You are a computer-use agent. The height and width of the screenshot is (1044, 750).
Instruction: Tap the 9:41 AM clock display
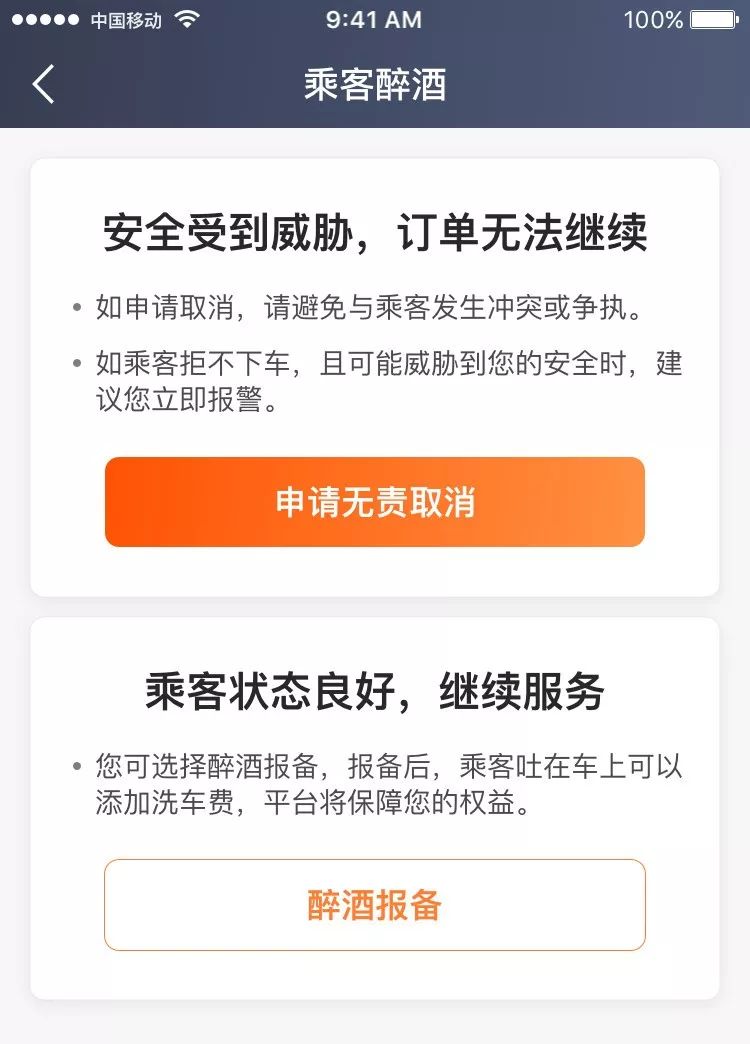click(374, 18)
